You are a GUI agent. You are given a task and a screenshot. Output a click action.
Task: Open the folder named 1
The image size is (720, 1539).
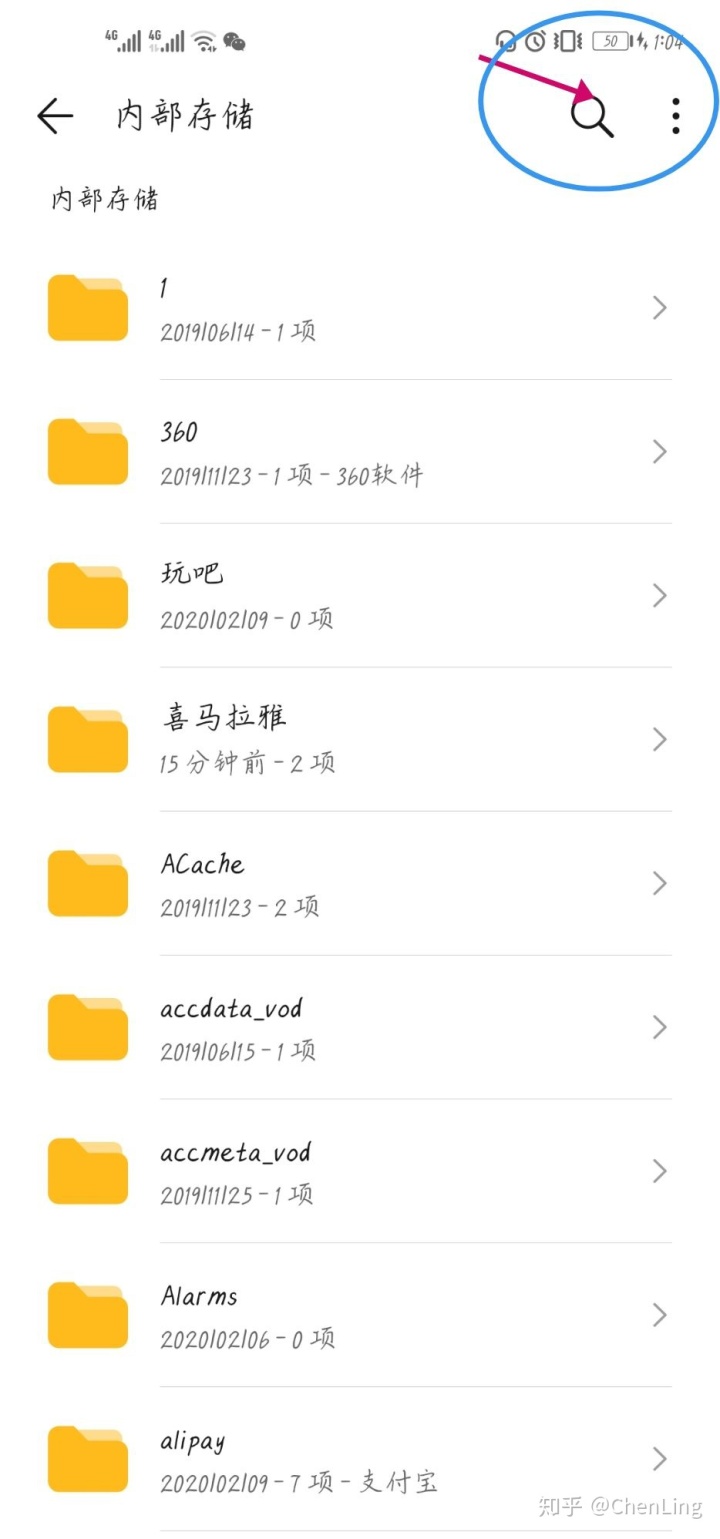coord(360,308)
